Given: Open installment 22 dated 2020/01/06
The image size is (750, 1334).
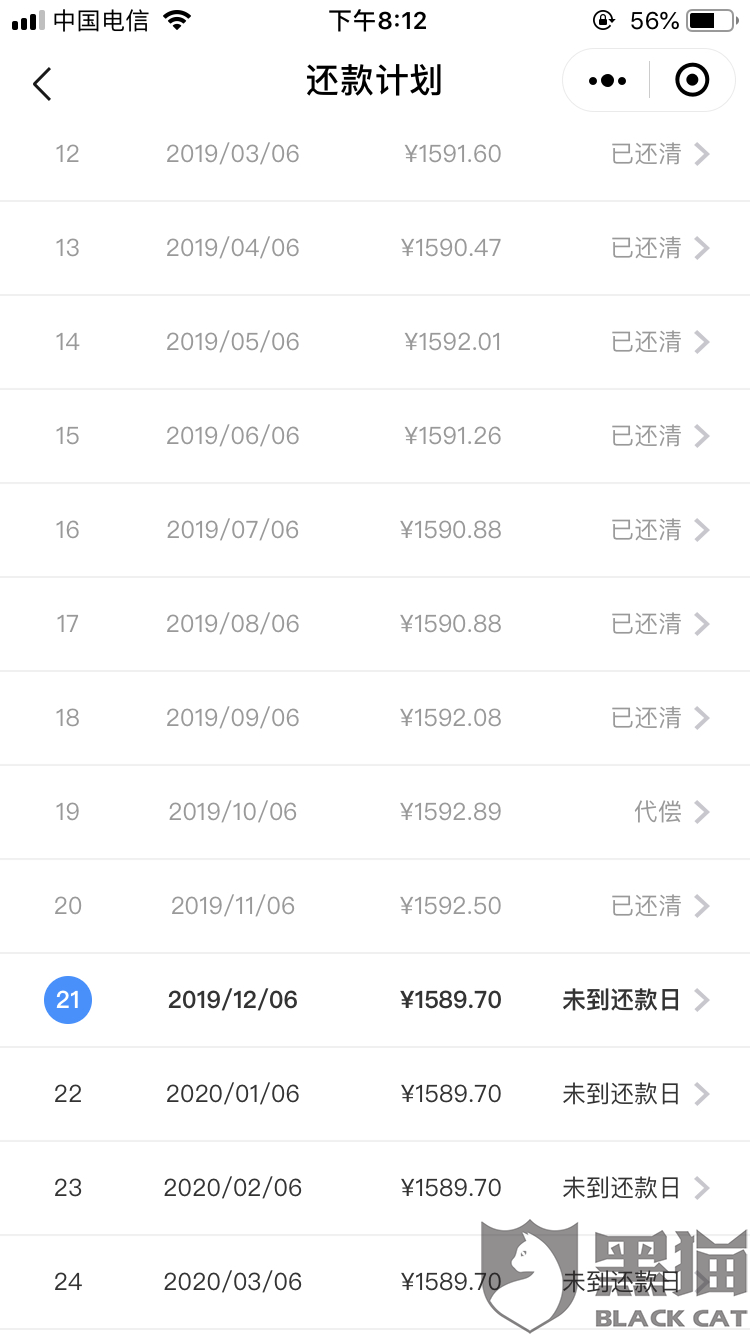Looking at the screenshot, I should 375,1094.
